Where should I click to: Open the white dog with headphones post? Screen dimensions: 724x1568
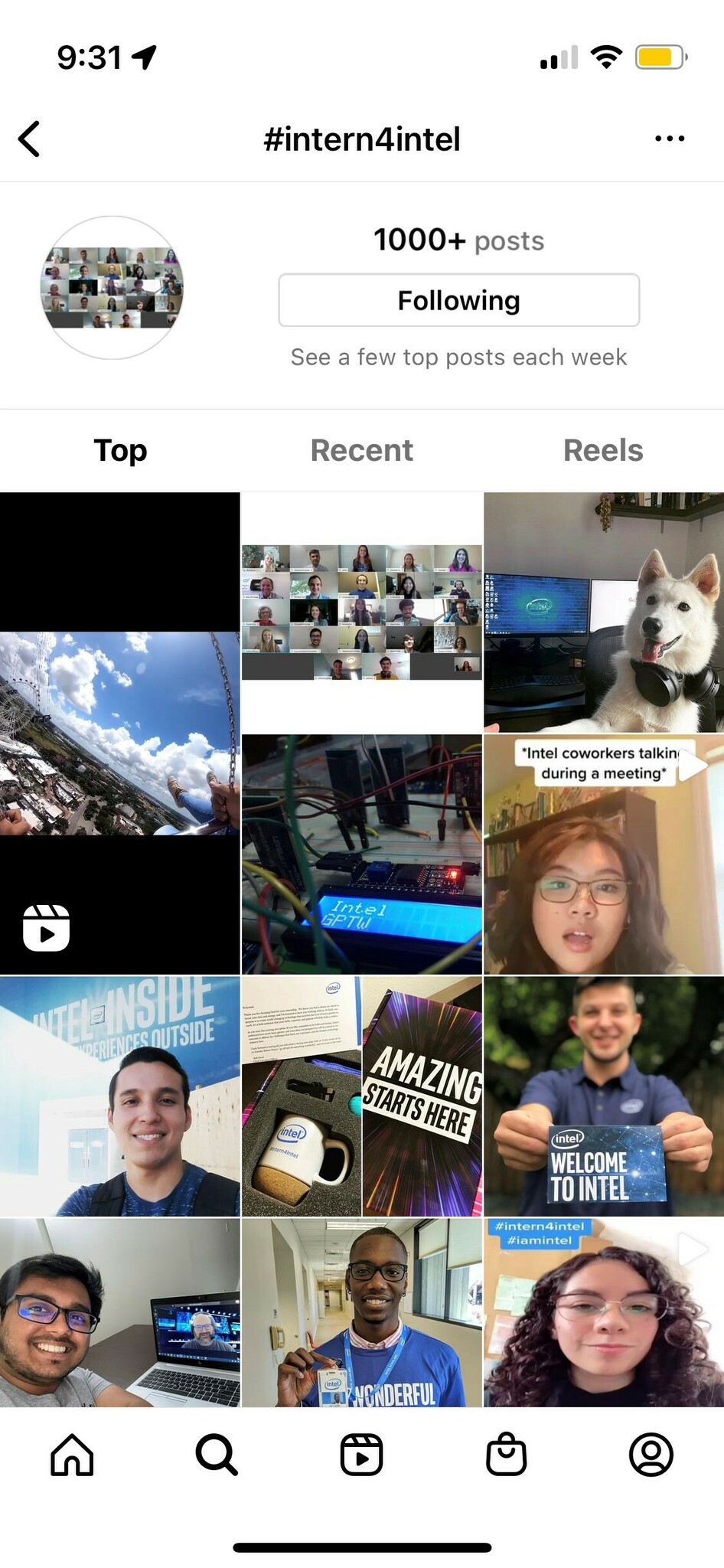click(x=603, y=612)
